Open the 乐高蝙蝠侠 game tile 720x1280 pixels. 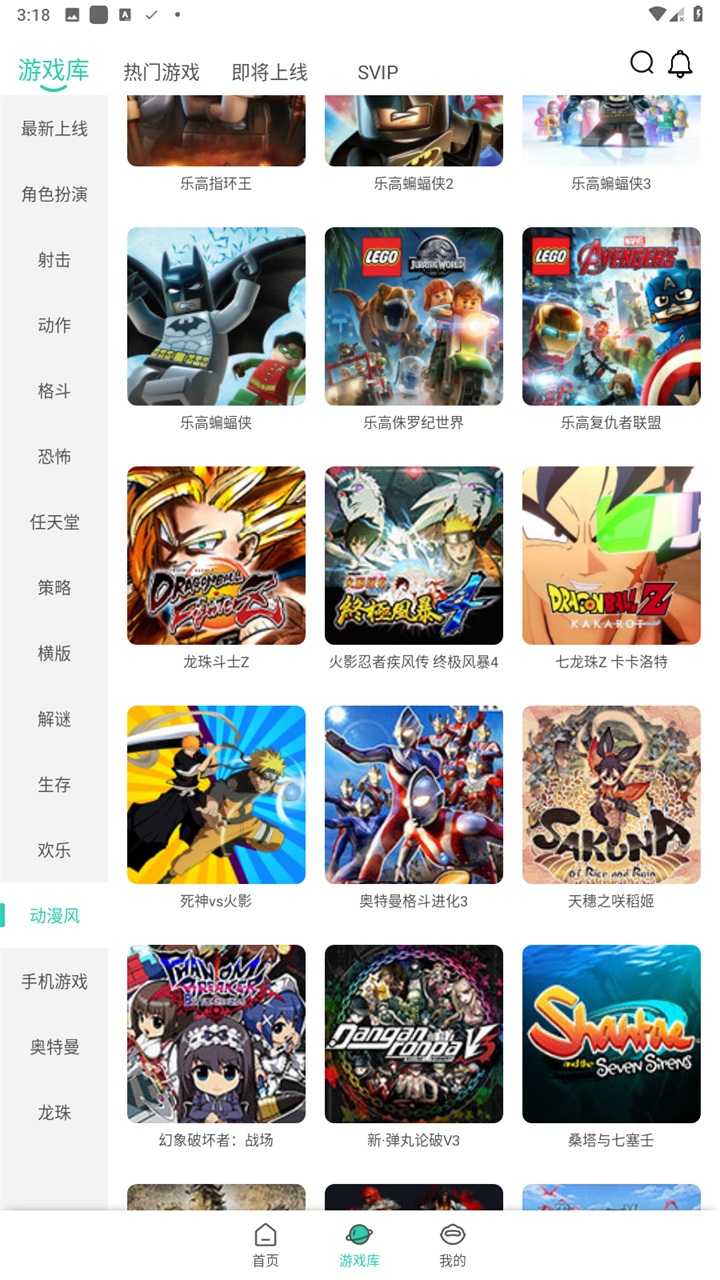[216, 316]
